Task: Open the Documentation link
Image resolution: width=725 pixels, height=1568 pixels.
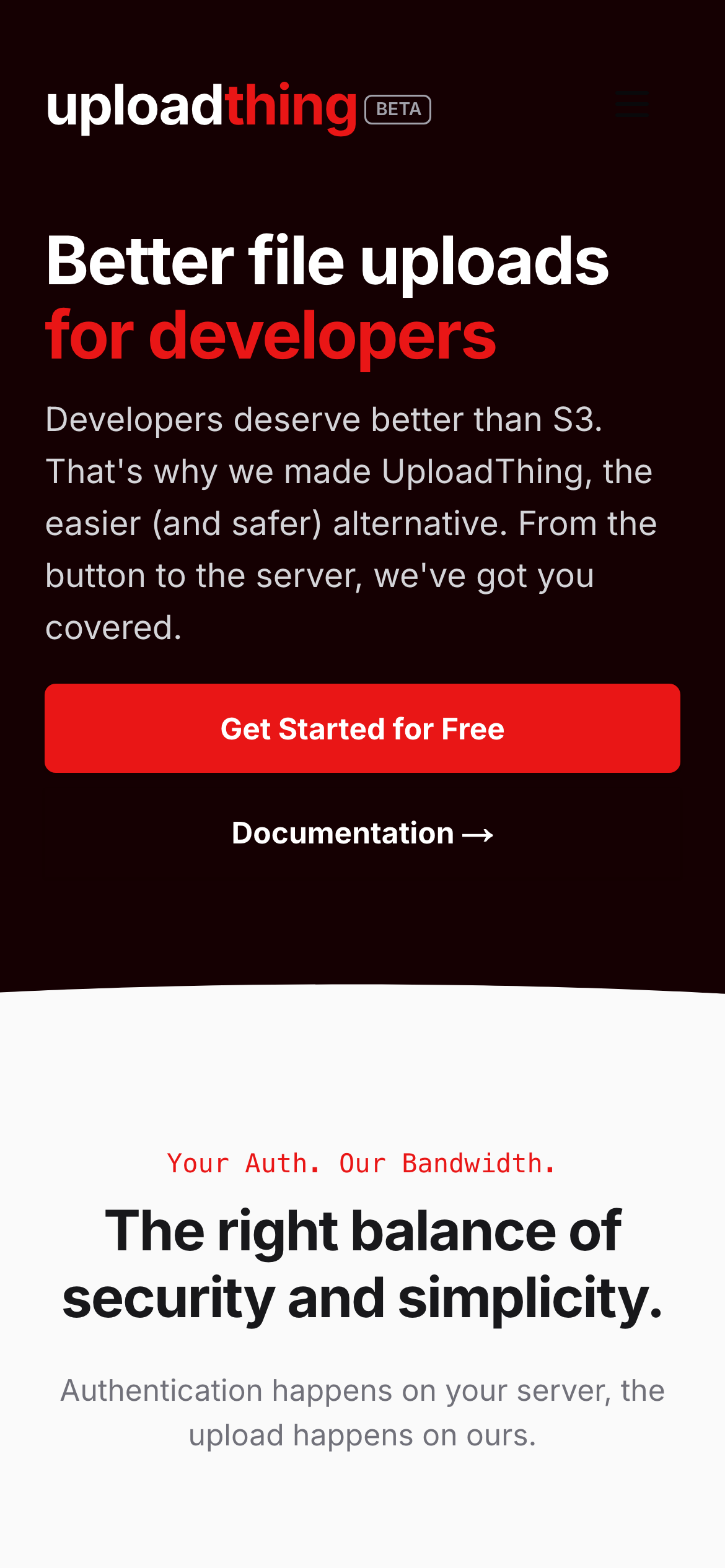Action: [362, 834]
